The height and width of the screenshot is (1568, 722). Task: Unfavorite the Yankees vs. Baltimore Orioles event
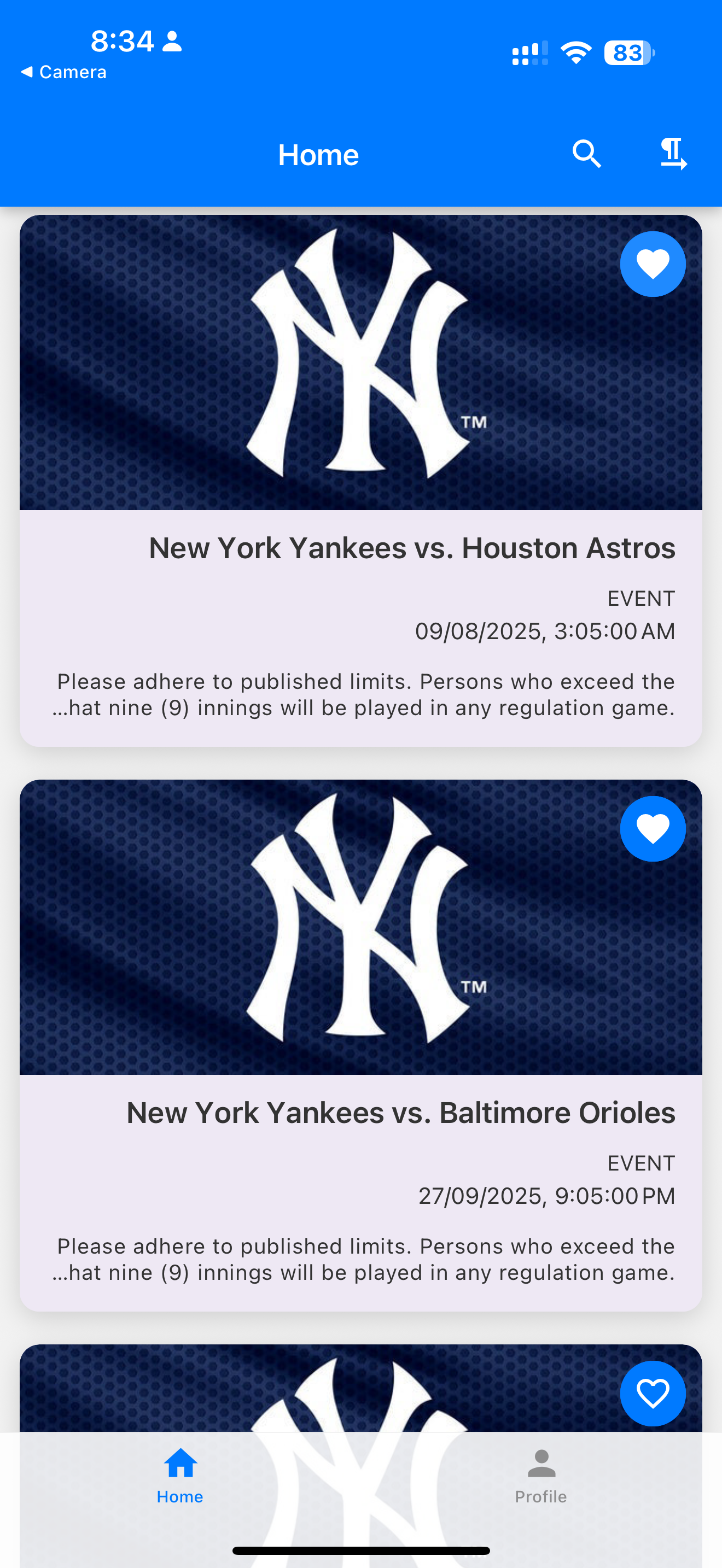[x=653, y=828]
